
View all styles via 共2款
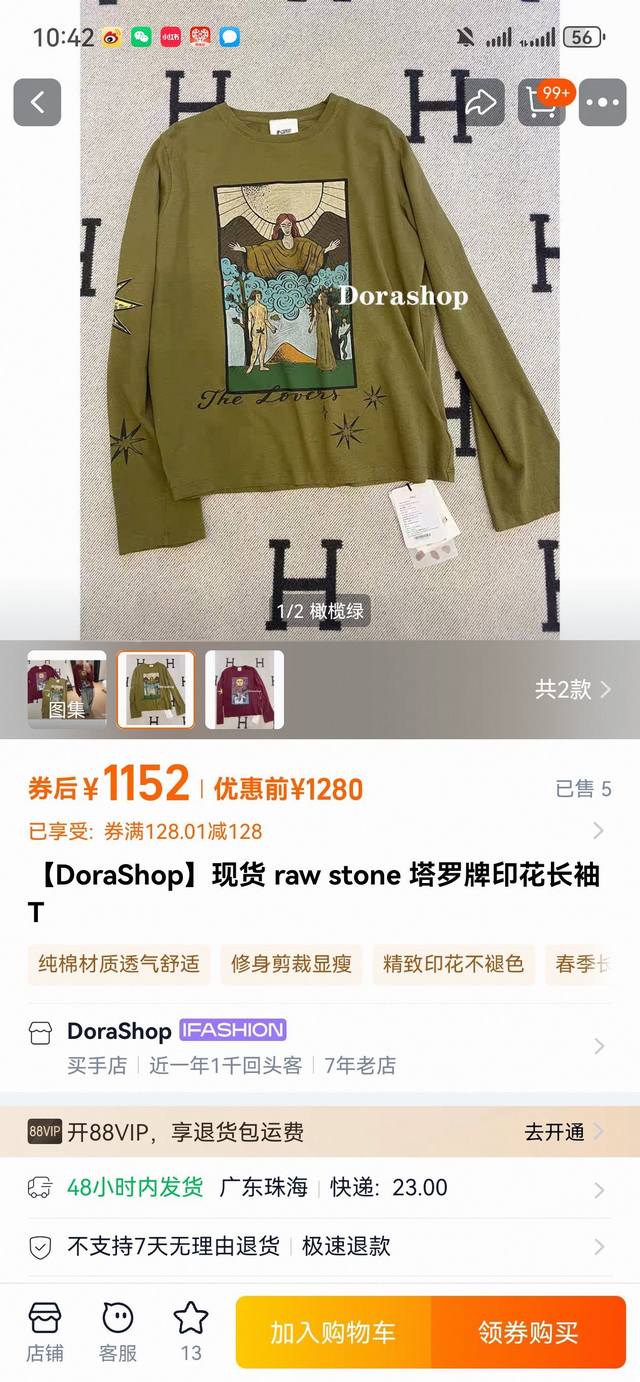click(572, 689)
